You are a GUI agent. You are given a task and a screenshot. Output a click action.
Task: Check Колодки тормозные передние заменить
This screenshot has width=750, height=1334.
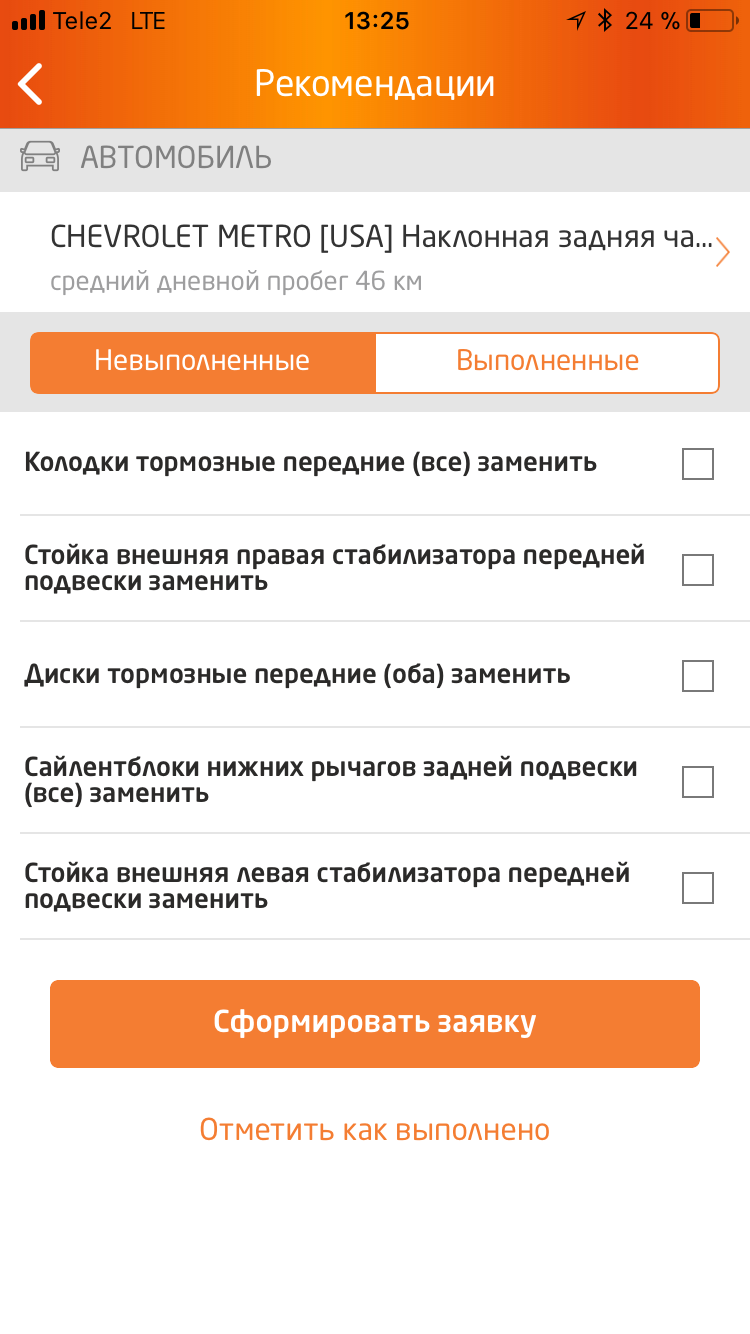(697, 464)
